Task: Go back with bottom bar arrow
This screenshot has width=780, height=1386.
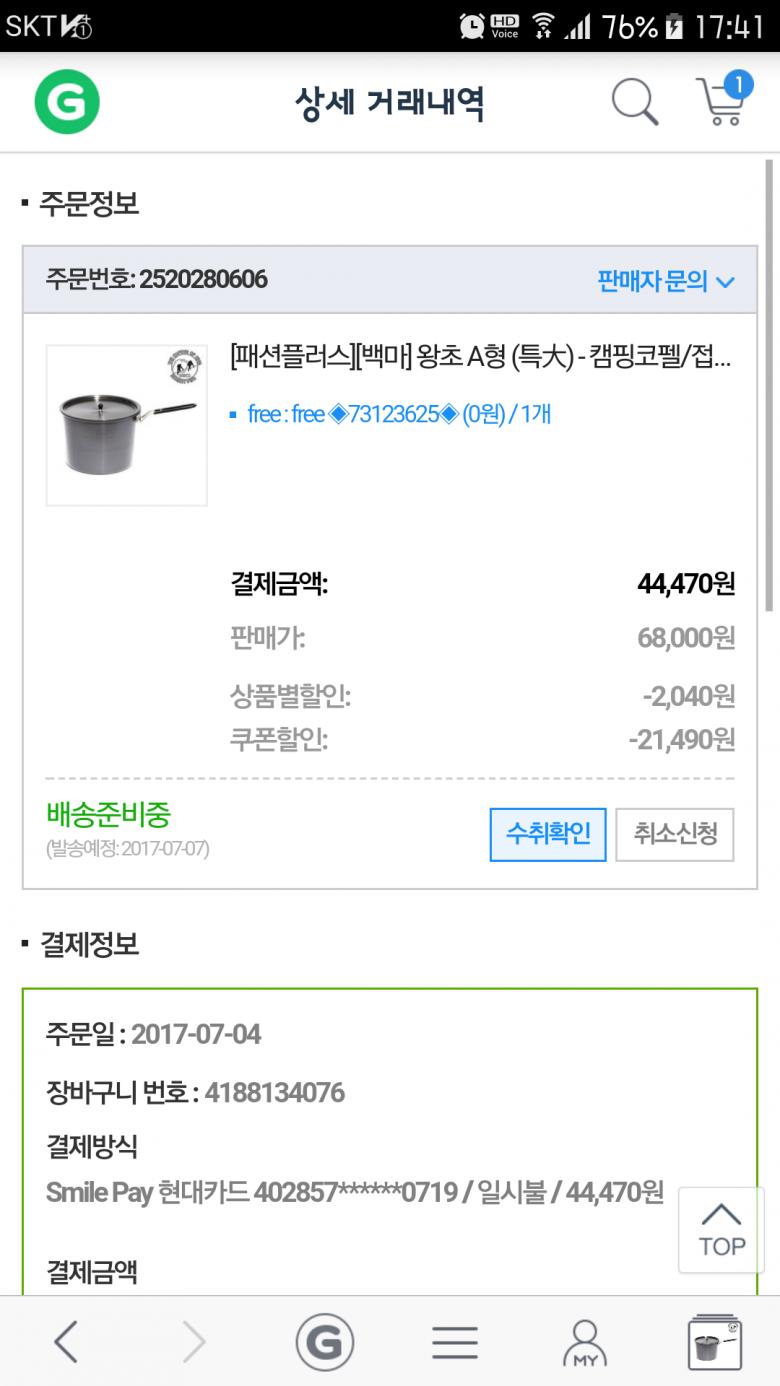Action: [x=66, y=1342]
